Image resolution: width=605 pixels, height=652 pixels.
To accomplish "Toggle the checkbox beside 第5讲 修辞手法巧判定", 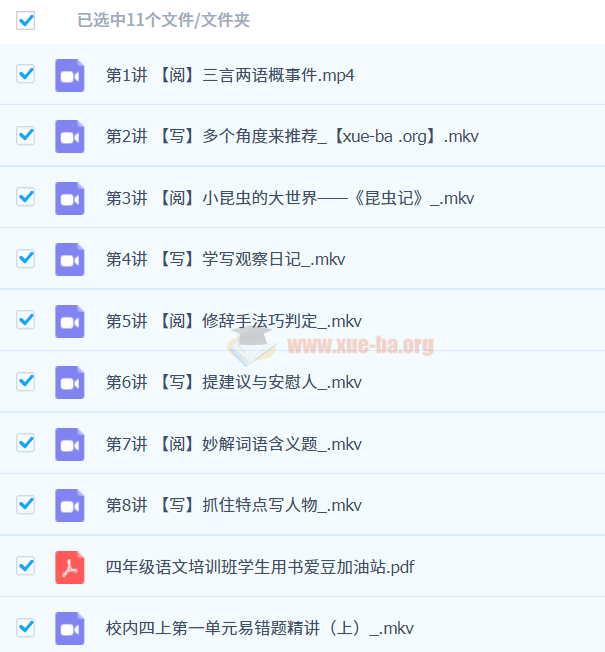I will (26, 320).
